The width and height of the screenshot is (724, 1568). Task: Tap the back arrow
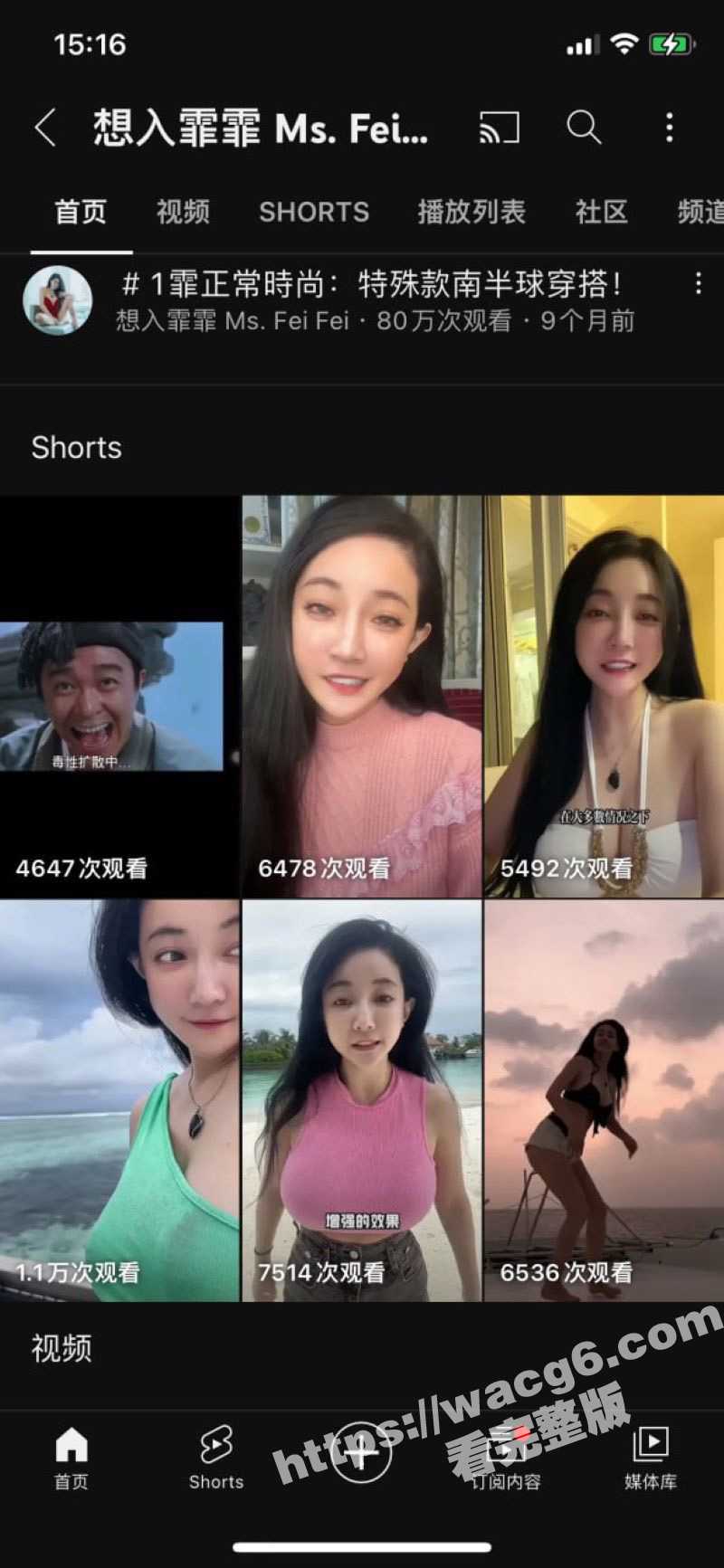[x=45, y=128]
